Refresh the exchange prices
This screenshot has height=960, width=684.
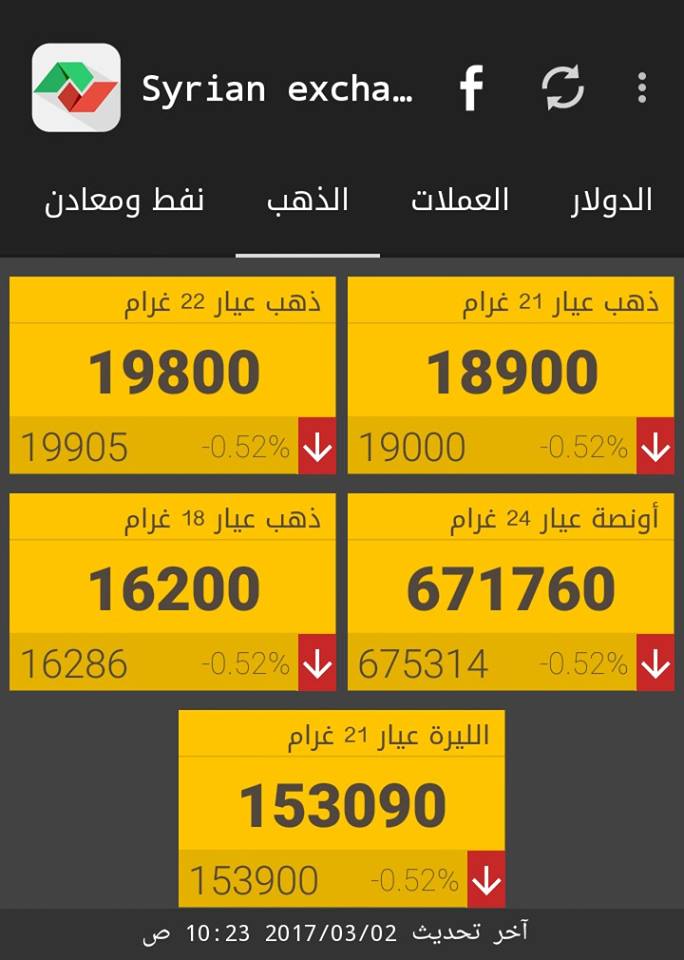[x=563, y=89]
